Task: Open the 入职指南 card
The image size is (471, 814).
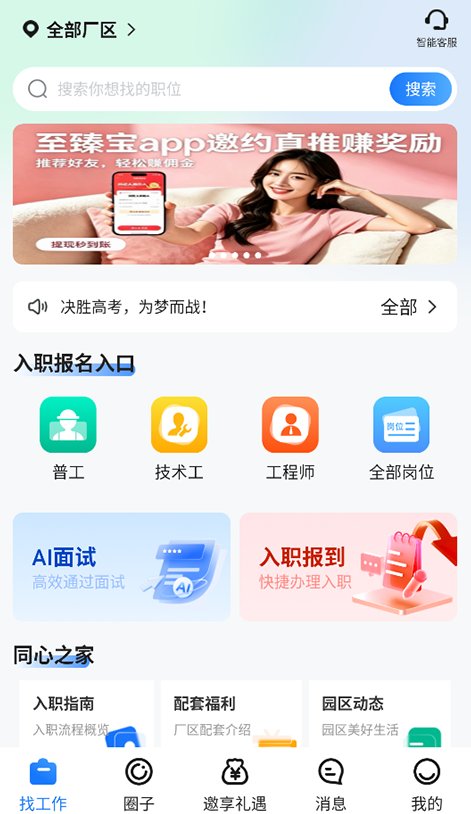Action: pos(87,714)
